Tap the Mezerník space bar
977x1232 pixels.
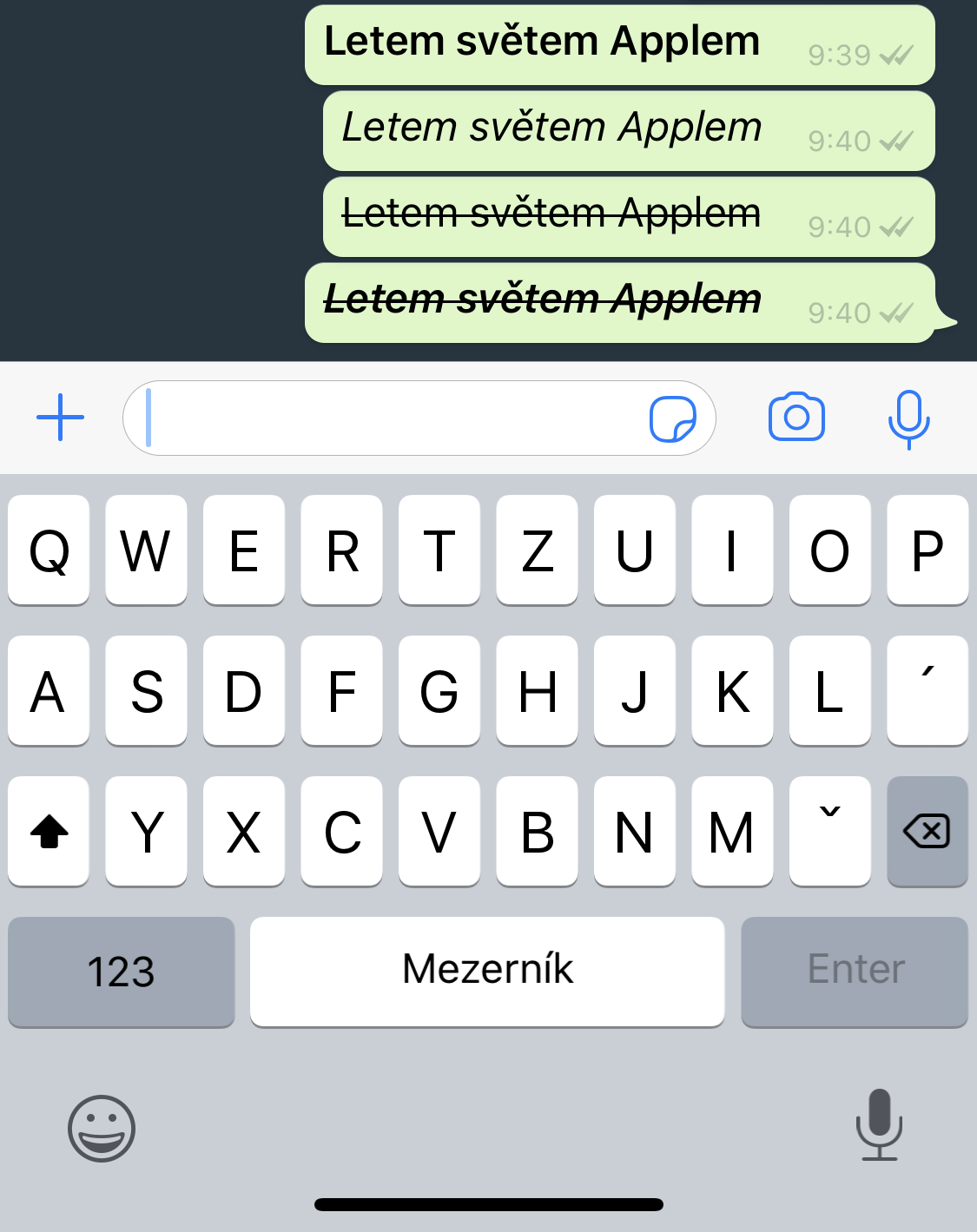click(487, 971)
